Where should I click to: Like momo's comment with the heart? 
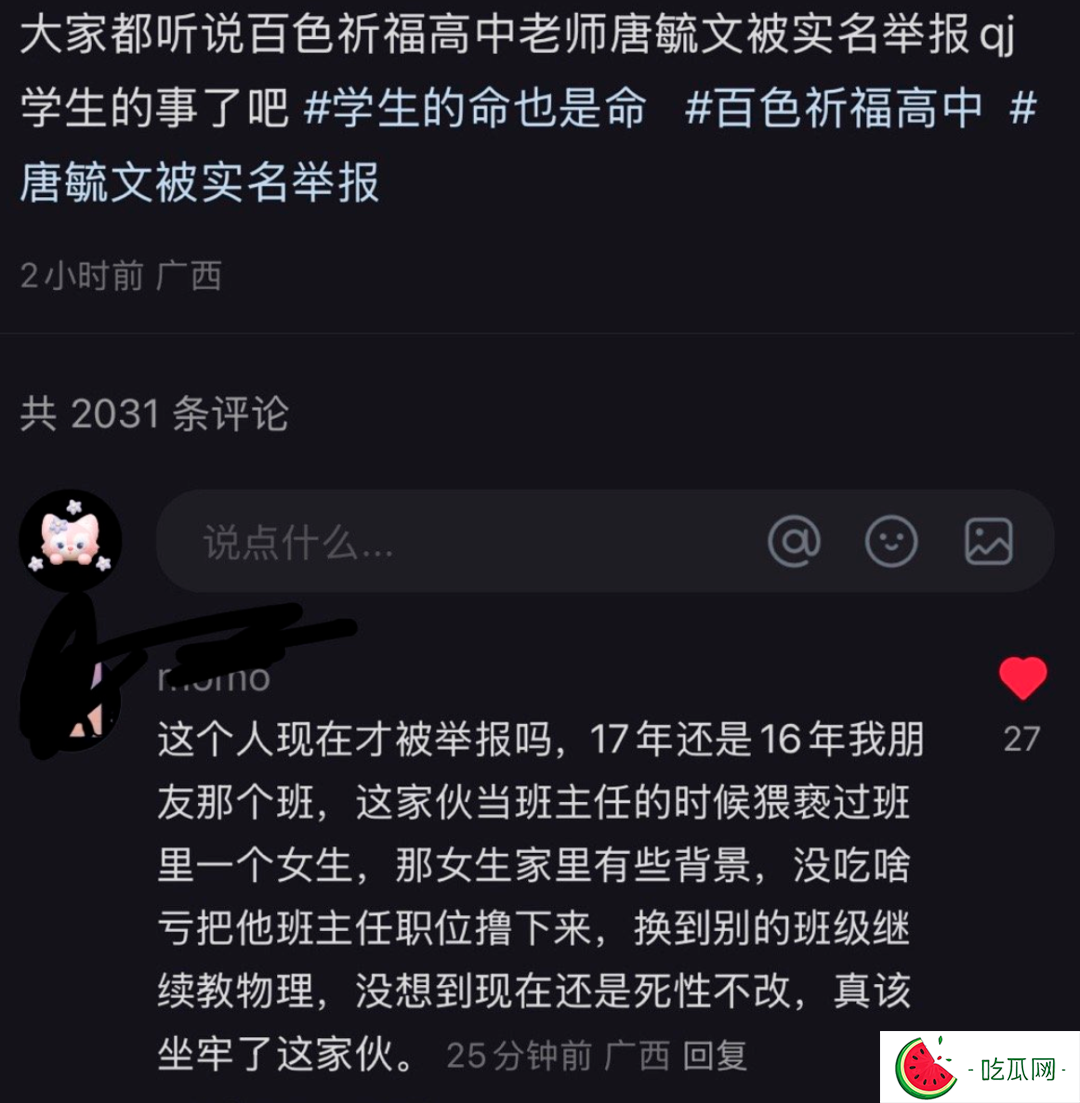[x=1022, y=680]
